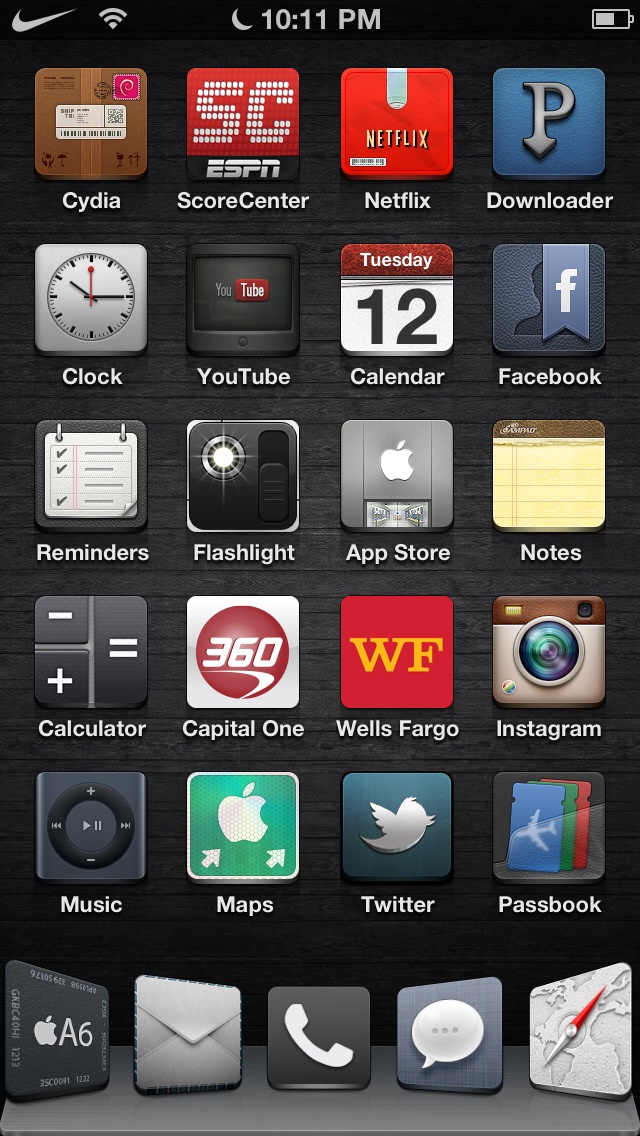This screenshot has height=1136, width=640.
Task: Open the Twitter app
Action: tap(396, 827)
